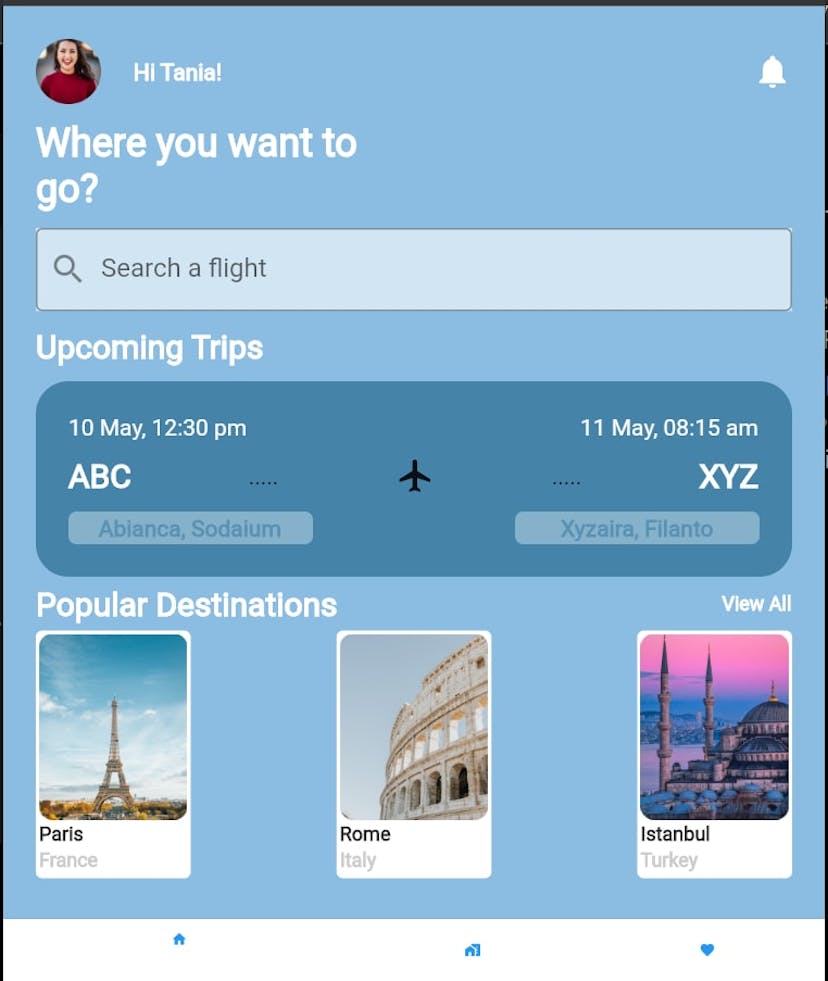Viewport: 828px width, 981px height.
Task: Click the magnifier icon in the search bar
Action: coord(68,268)
